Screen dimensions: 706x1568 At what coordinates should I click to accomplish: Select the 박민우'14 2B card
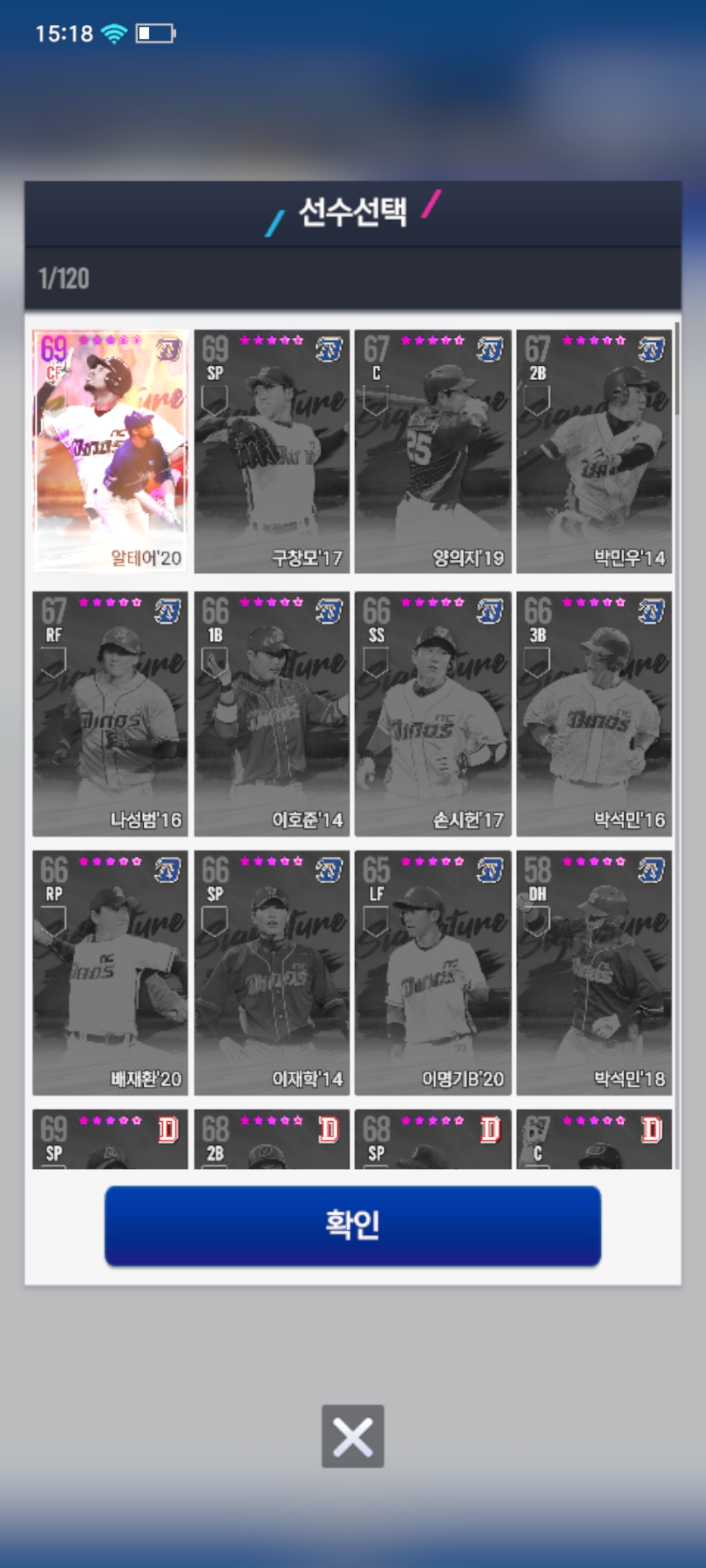click(594, 451)
